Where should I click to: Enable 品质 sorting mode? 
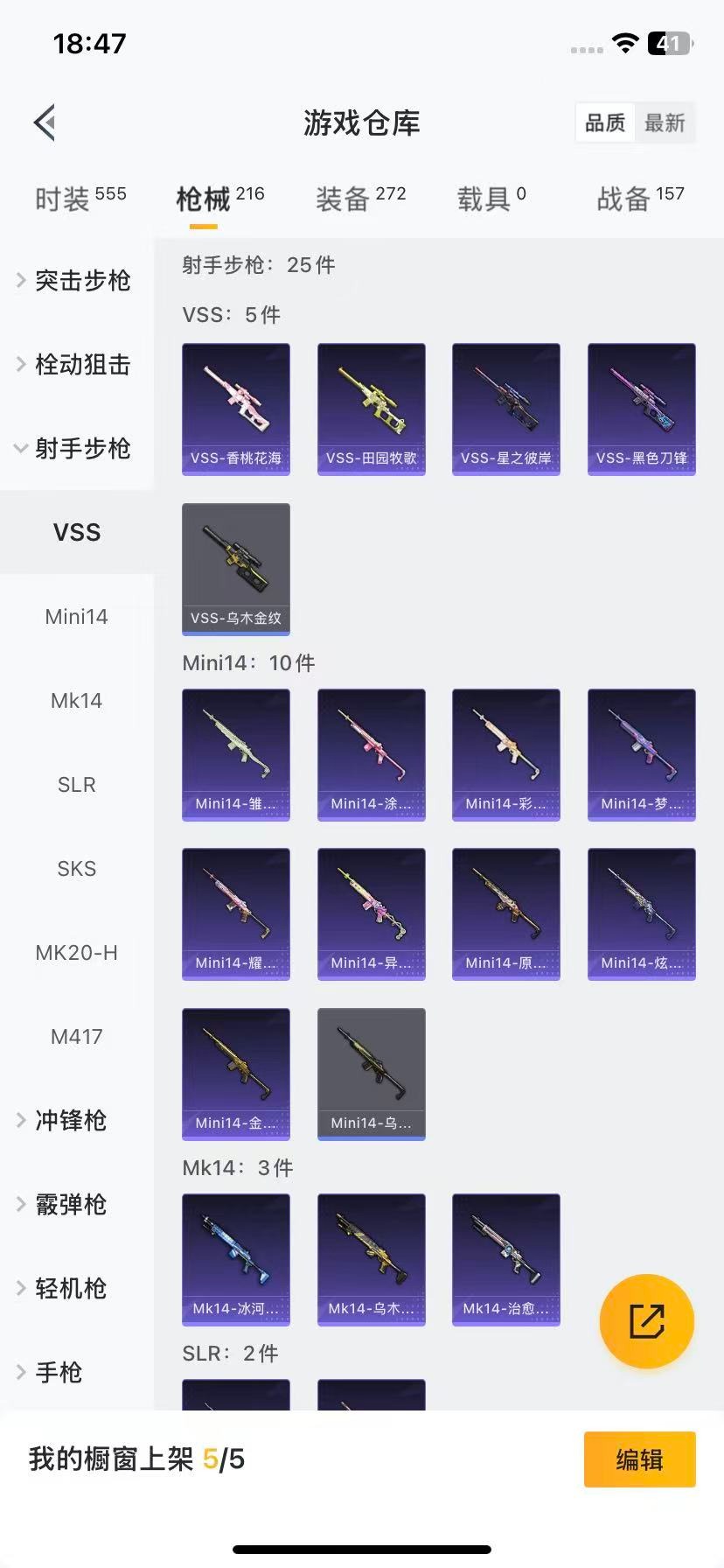pos(606,123)
